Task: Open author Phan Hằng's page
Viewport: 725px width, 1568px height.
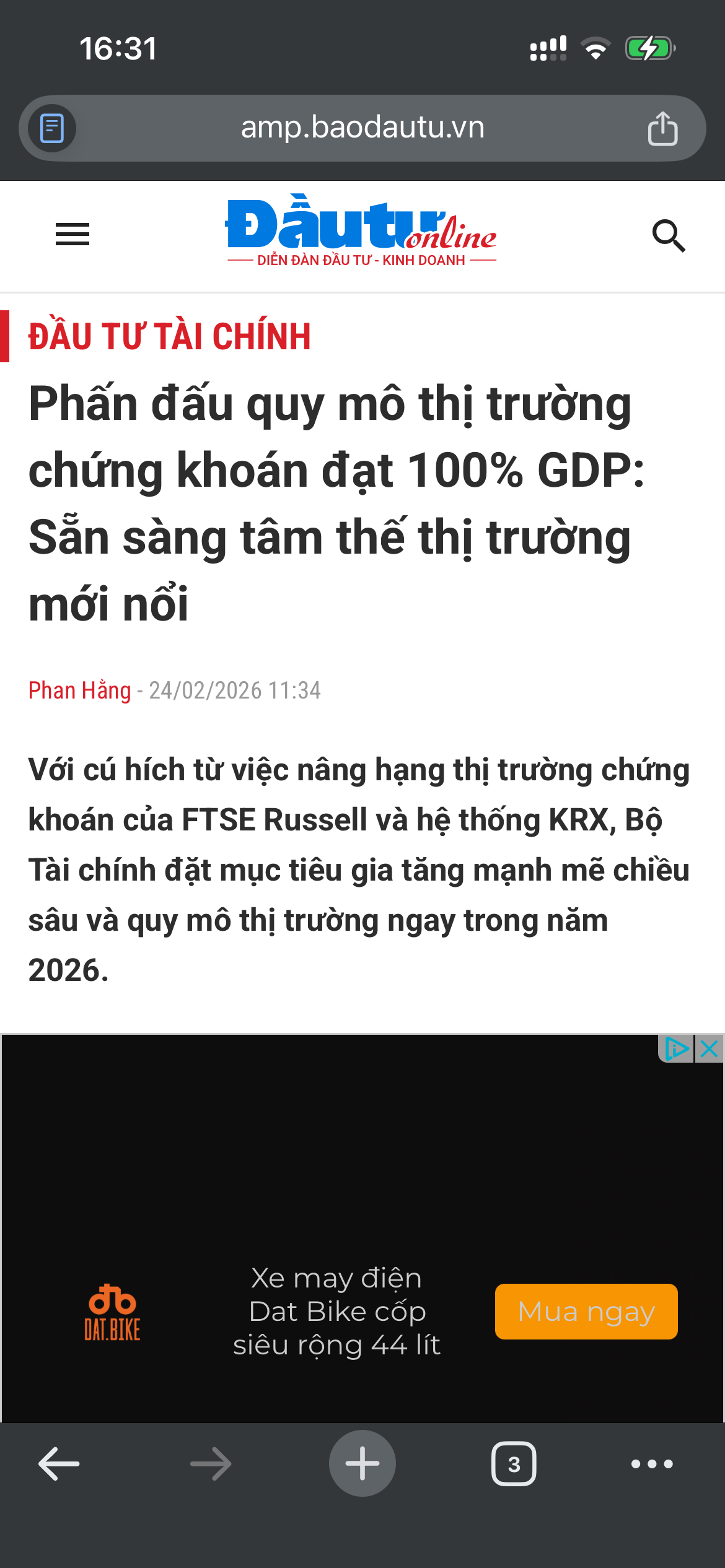Action: click(79, 690)
